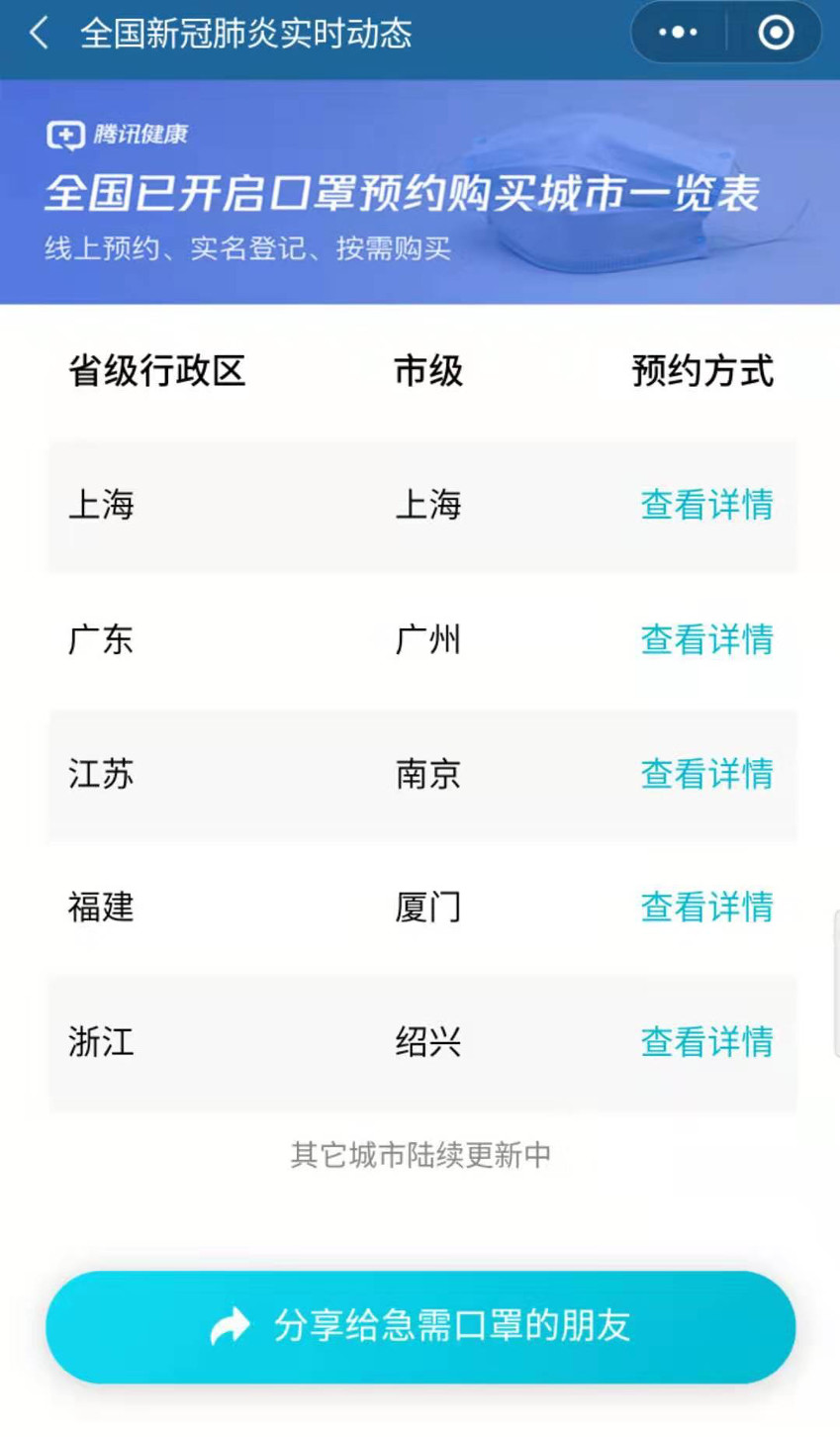Select the 预约方式 column header
Image resolution: width=840 pixels, height=1437 pixels.
703,370
